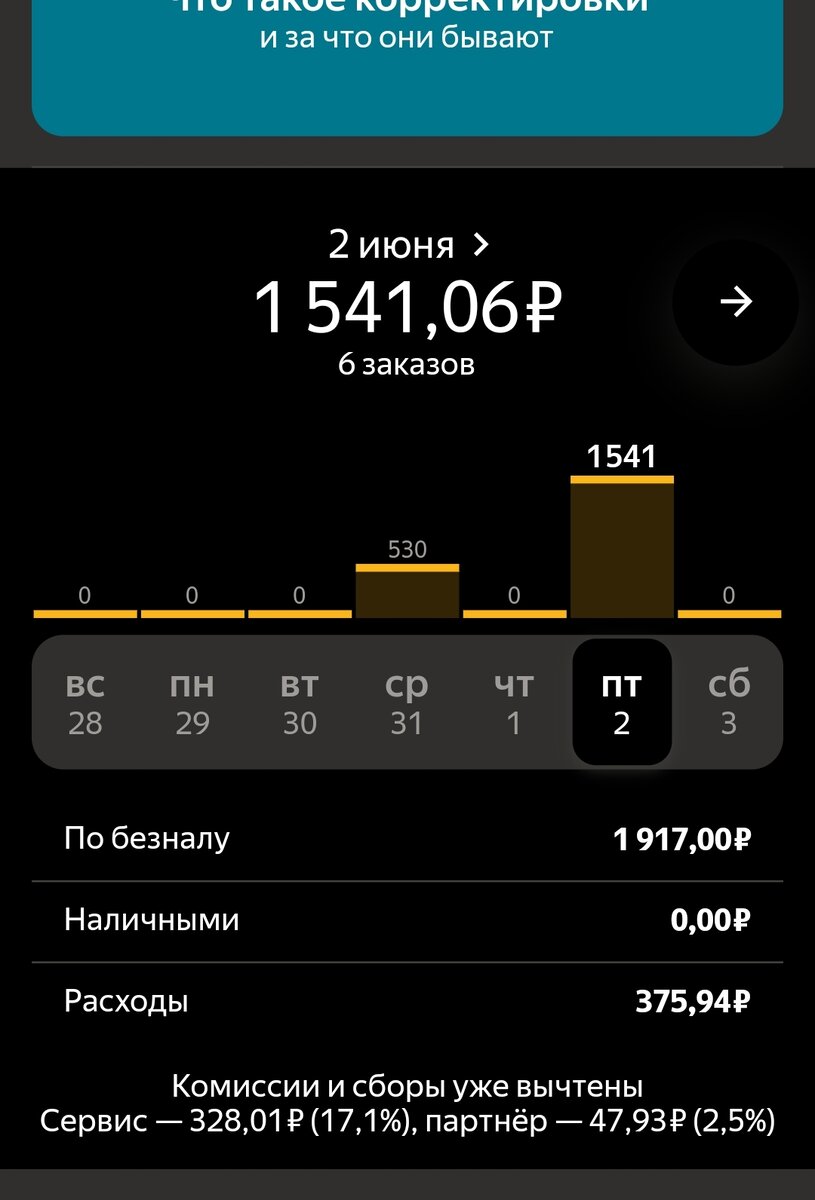Choose Wednesday 31 earnings
Image resolution: width=815 pixels, height=1200 pixels.
click(406, 703)
